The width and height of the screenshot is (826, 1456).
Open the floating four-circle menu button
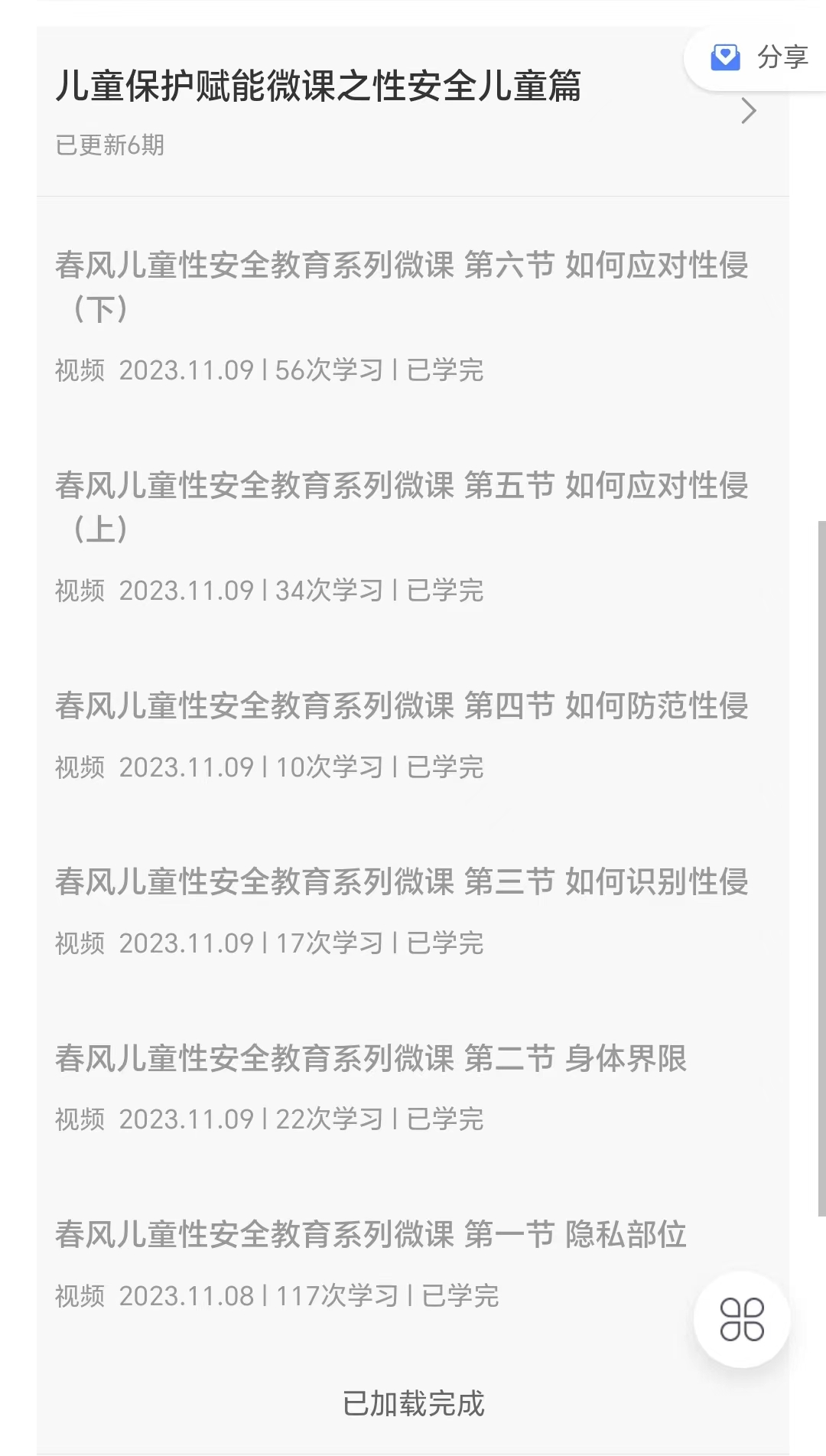[742, 1319]
